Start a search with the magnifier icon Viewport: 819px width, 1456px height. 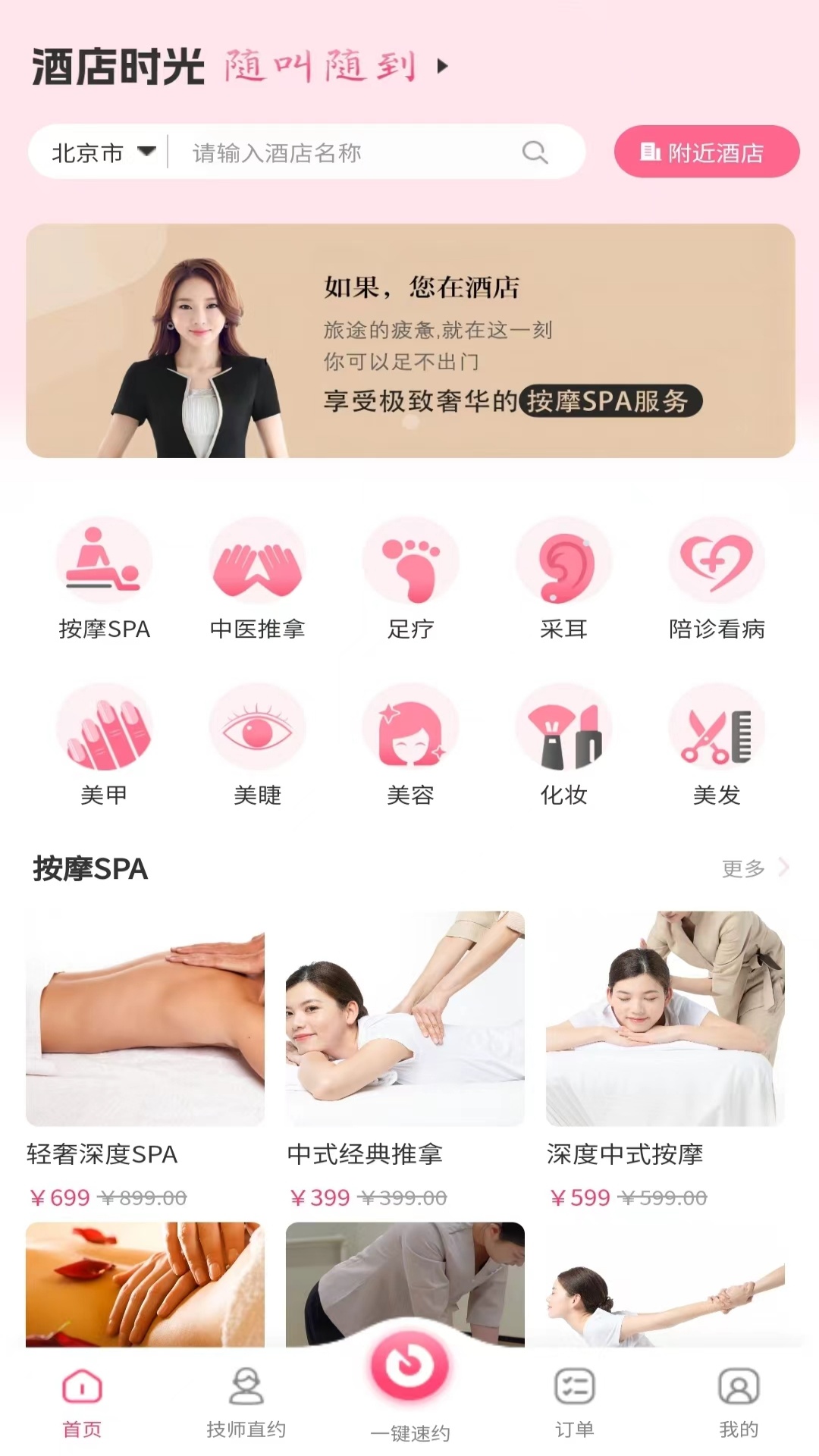click(537, 152)
